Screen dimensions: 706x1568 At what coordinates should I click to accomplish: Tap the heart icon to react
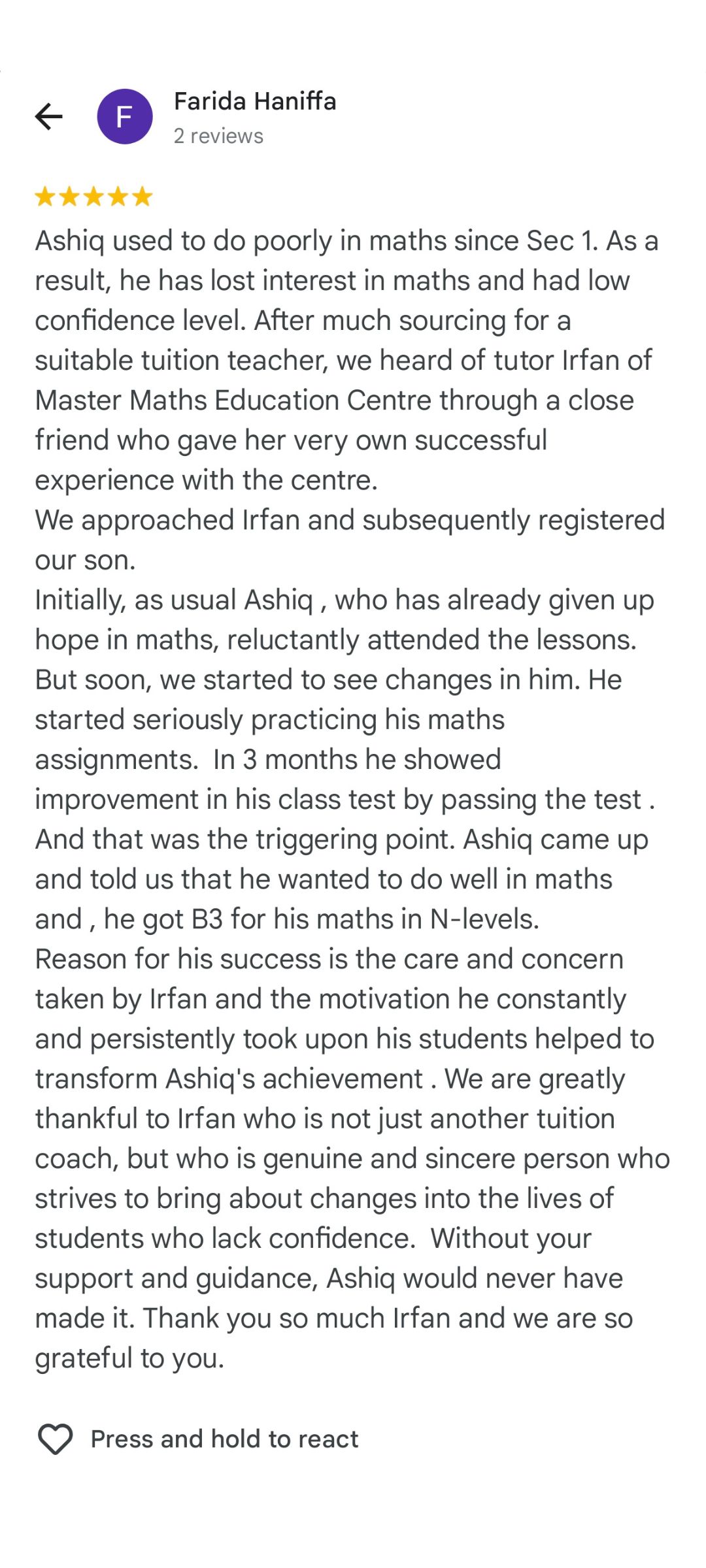pyautogui.click(x=56, y=1439)
